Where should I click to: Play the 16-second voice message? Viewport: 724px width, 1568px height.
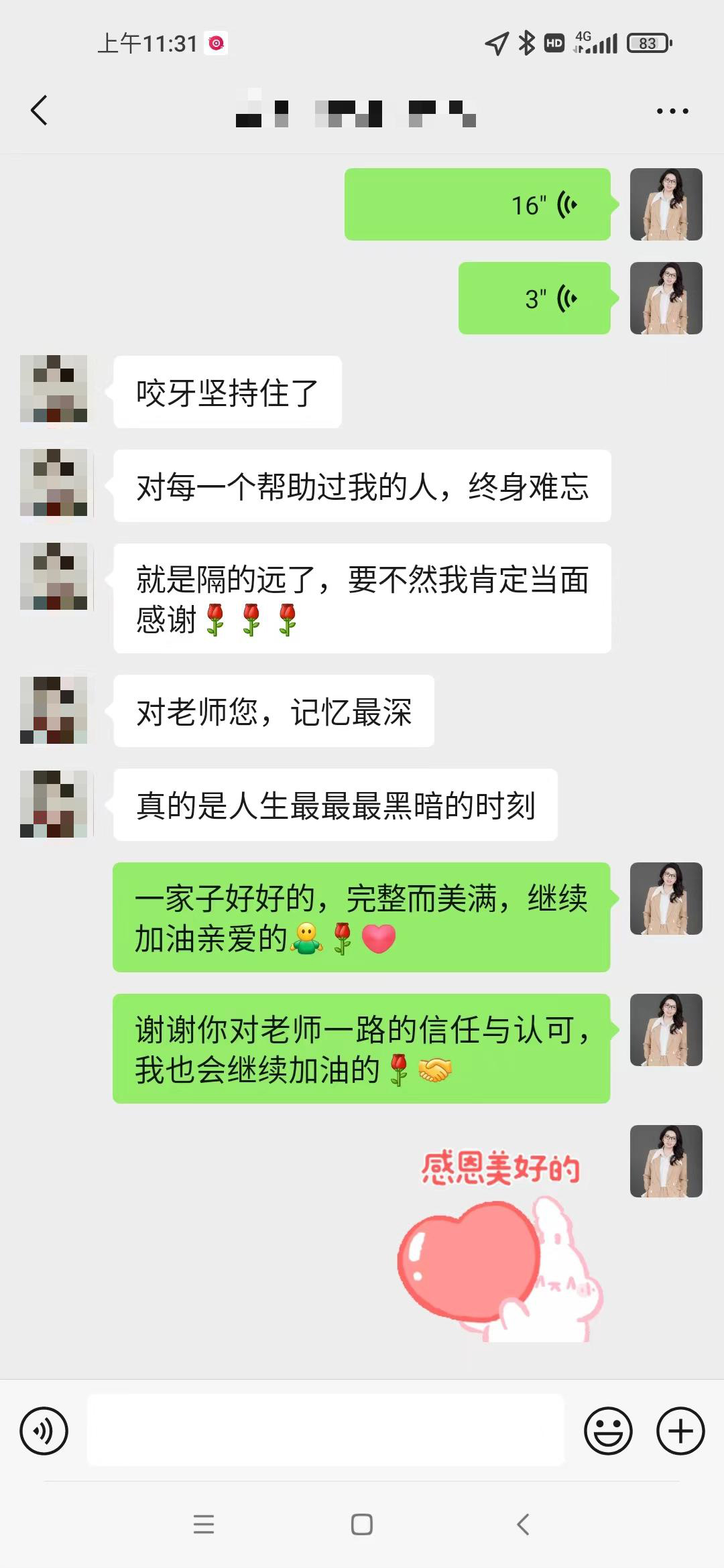pos(477,204)
